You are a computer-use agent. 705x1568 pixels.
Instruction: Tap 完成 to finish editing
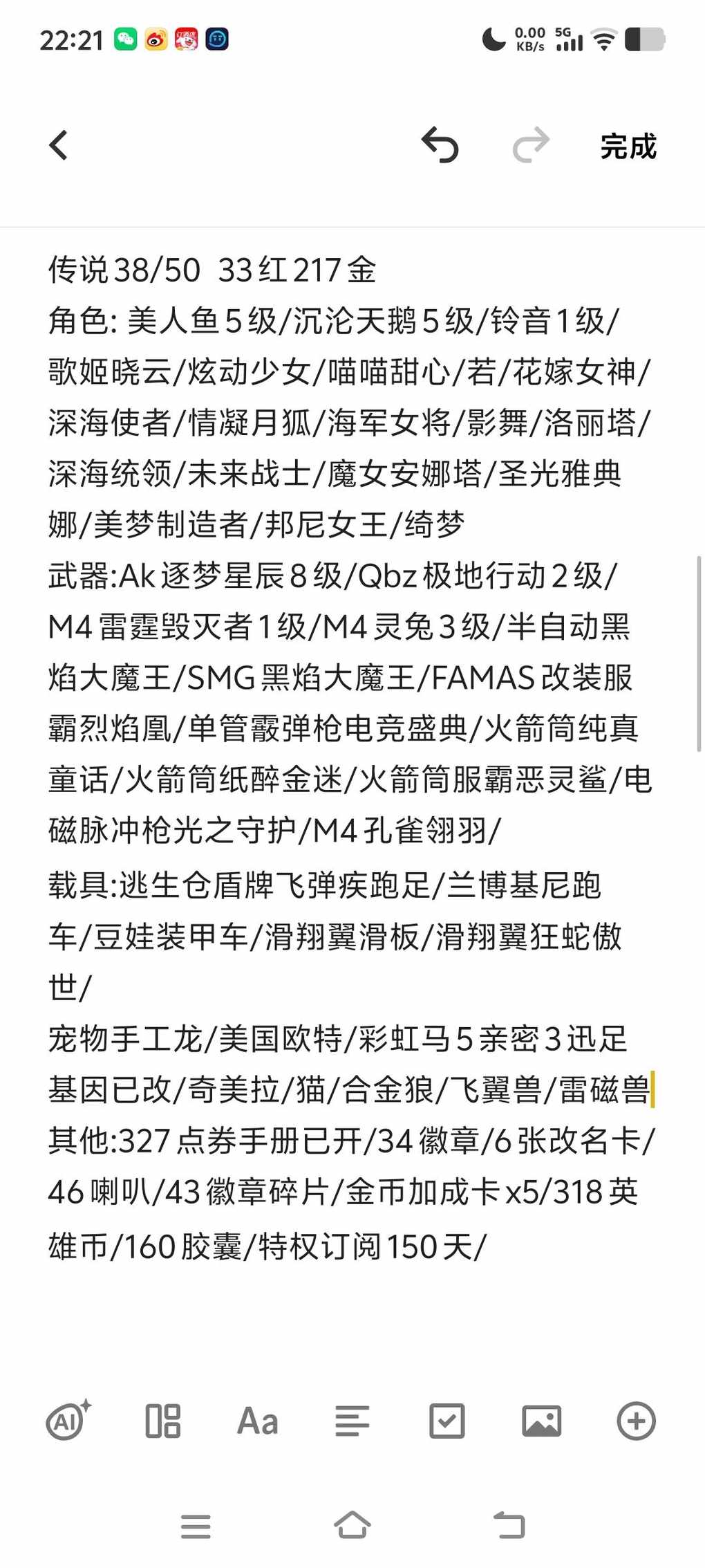pyautogui.click(x=628, y=147)
